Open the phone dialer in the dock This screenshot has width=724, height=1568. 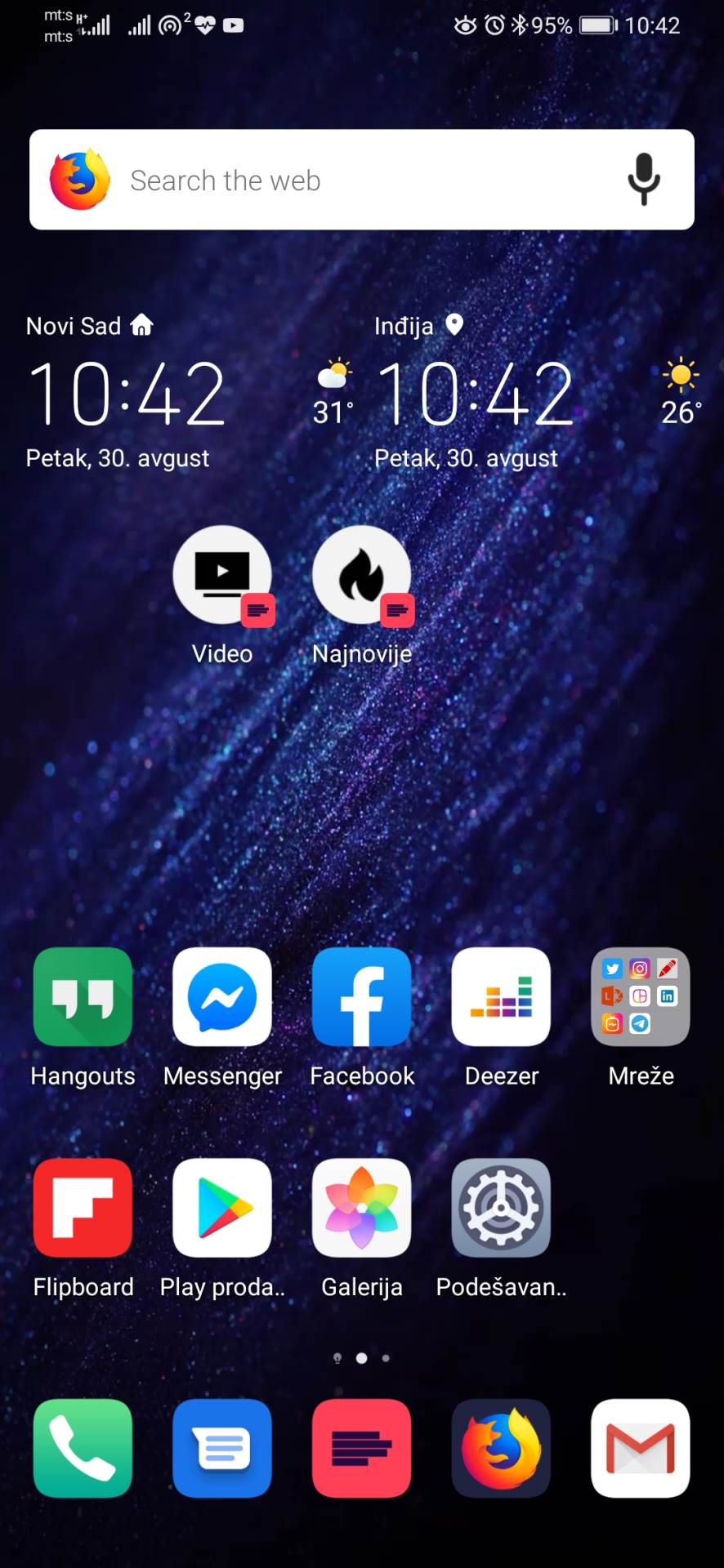[83, 1448]
